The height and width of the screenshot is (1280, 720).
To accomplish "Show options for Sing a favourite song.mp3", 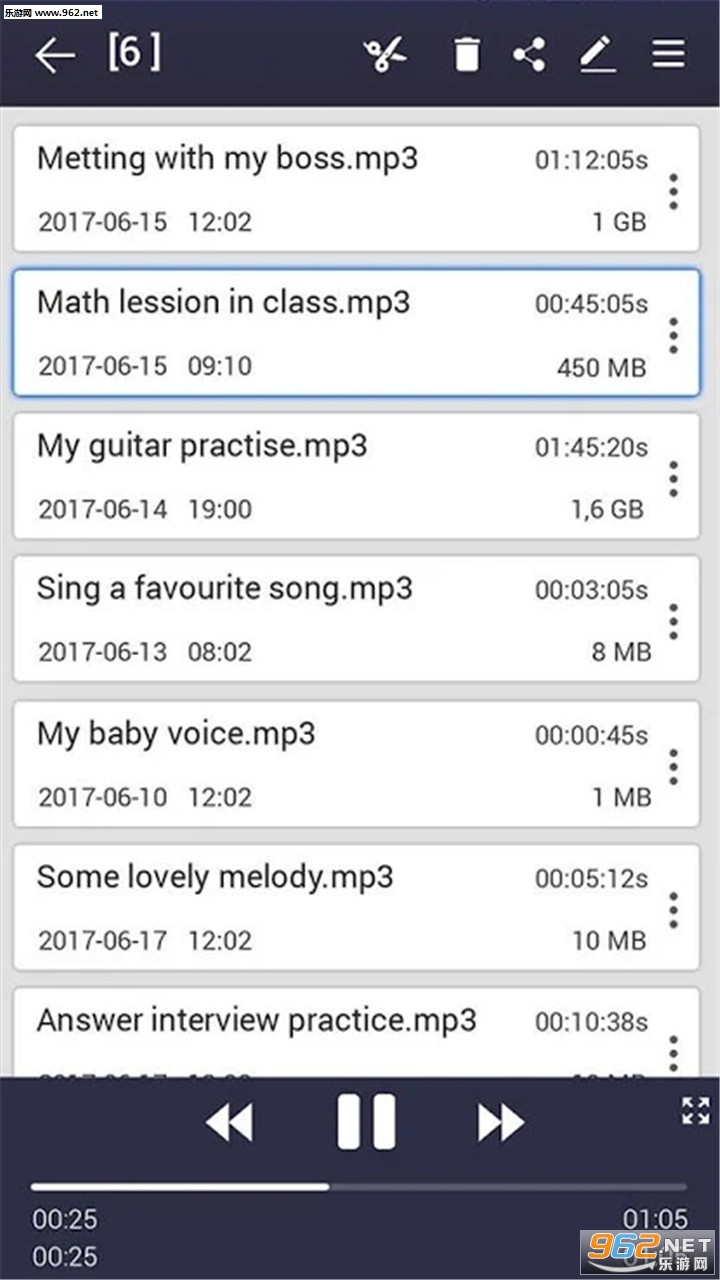I will (674, 622).
